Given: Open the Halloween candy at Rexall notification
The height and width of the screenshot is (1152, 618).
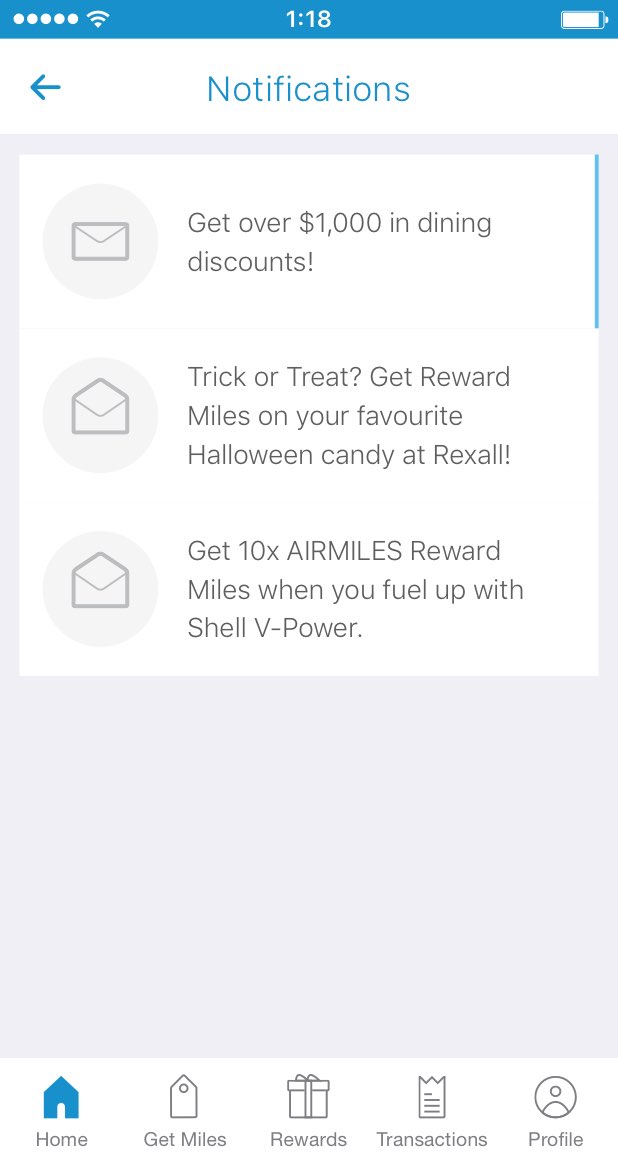Looking at the screenshot, I should [309, 415].
